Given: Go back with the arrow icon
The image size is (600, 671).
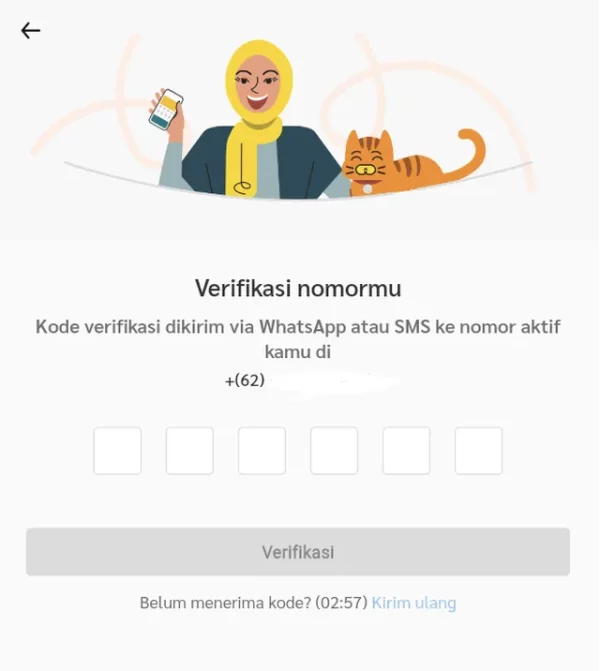Looking at the screenshot, I should pos(31,31).
